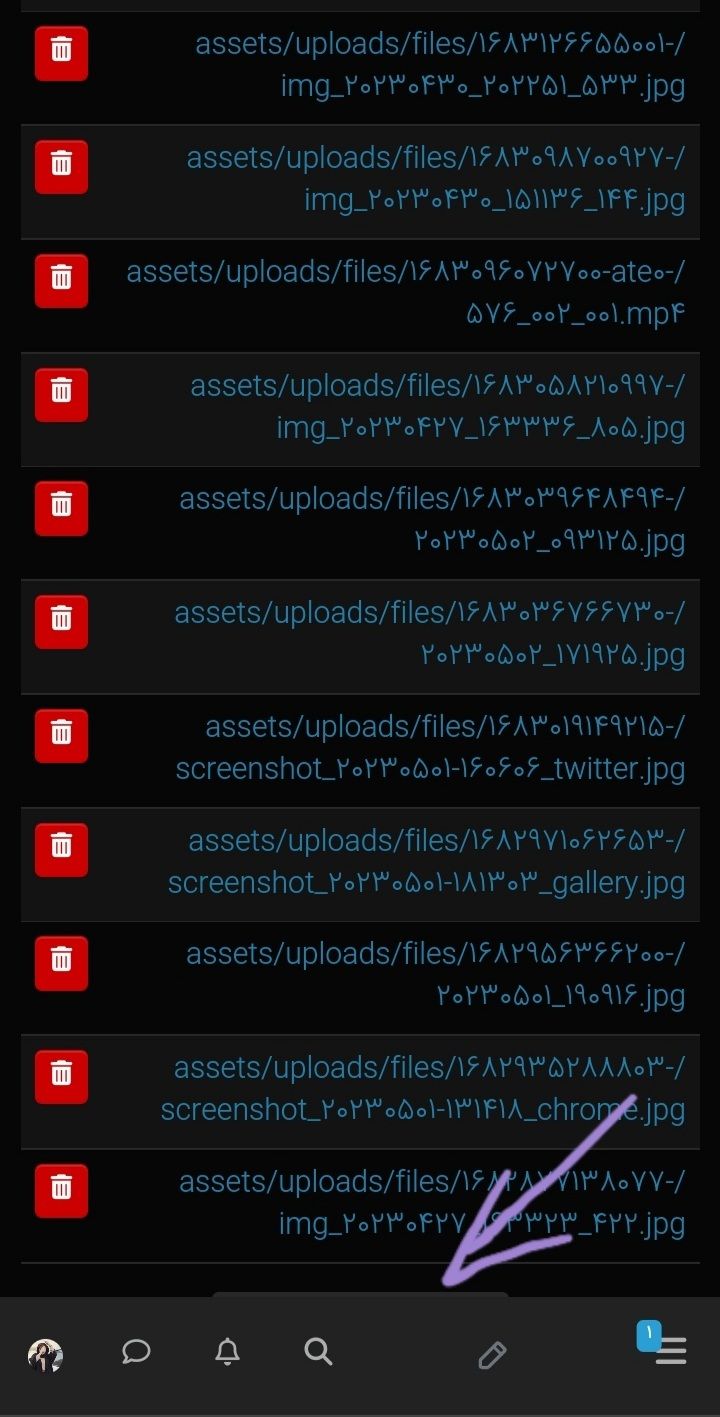The image size is (720, 1417).
Task: Open the twitter screenshot file link
Action: (430, 748)
